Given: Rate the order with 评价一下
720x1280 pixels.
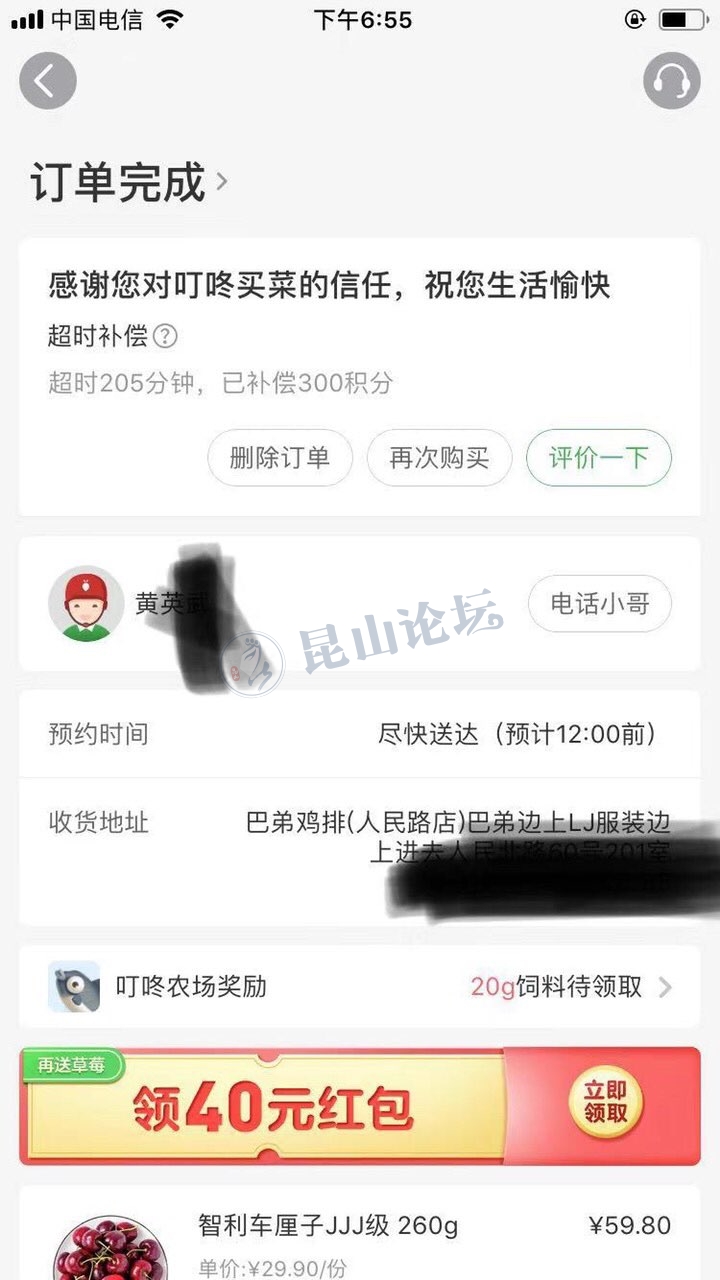Looking at the screenshot, I should [x=598, y=458].
